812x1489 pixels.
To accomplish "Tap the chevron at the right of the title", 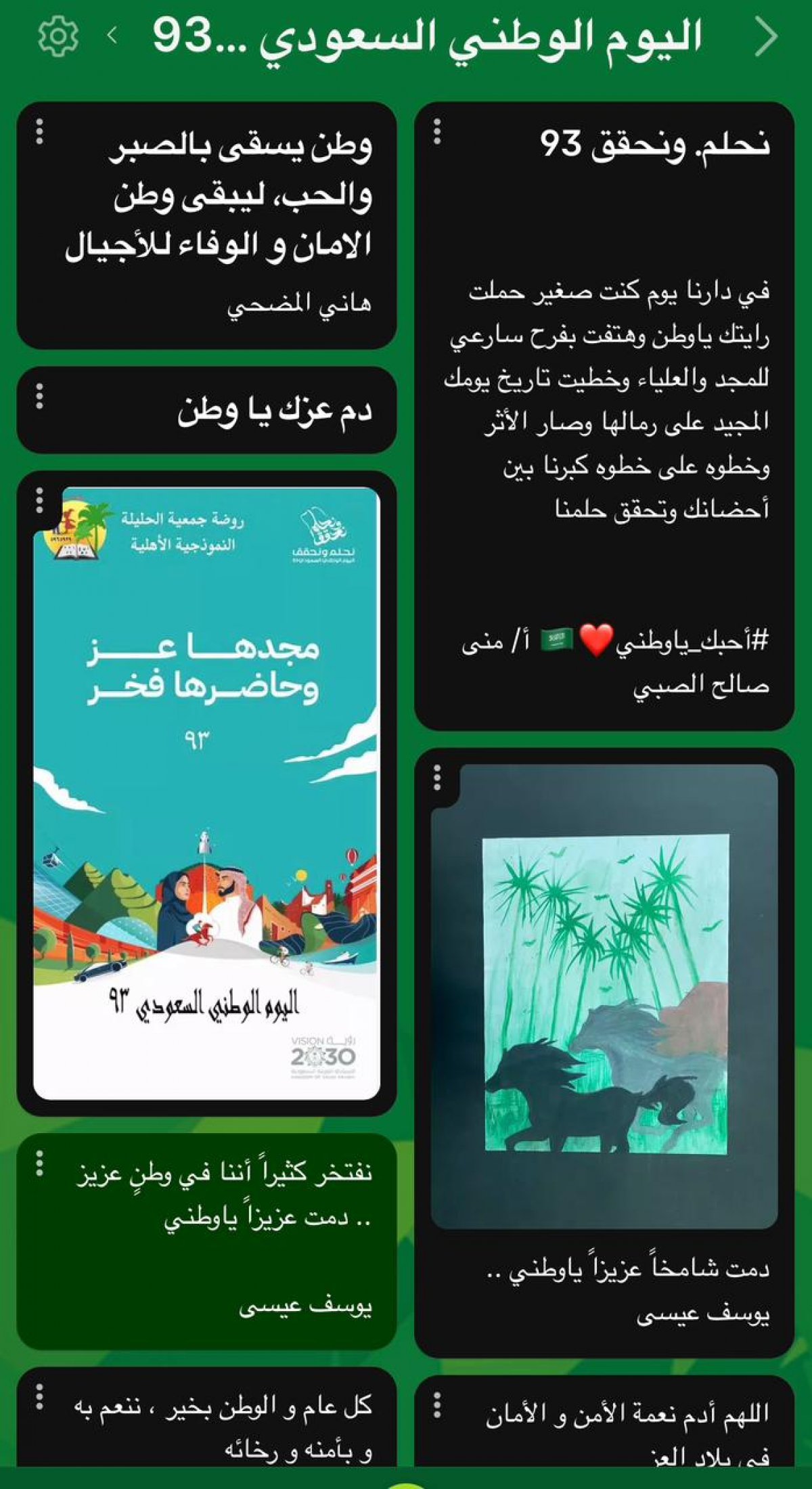I will coord(766,36).
